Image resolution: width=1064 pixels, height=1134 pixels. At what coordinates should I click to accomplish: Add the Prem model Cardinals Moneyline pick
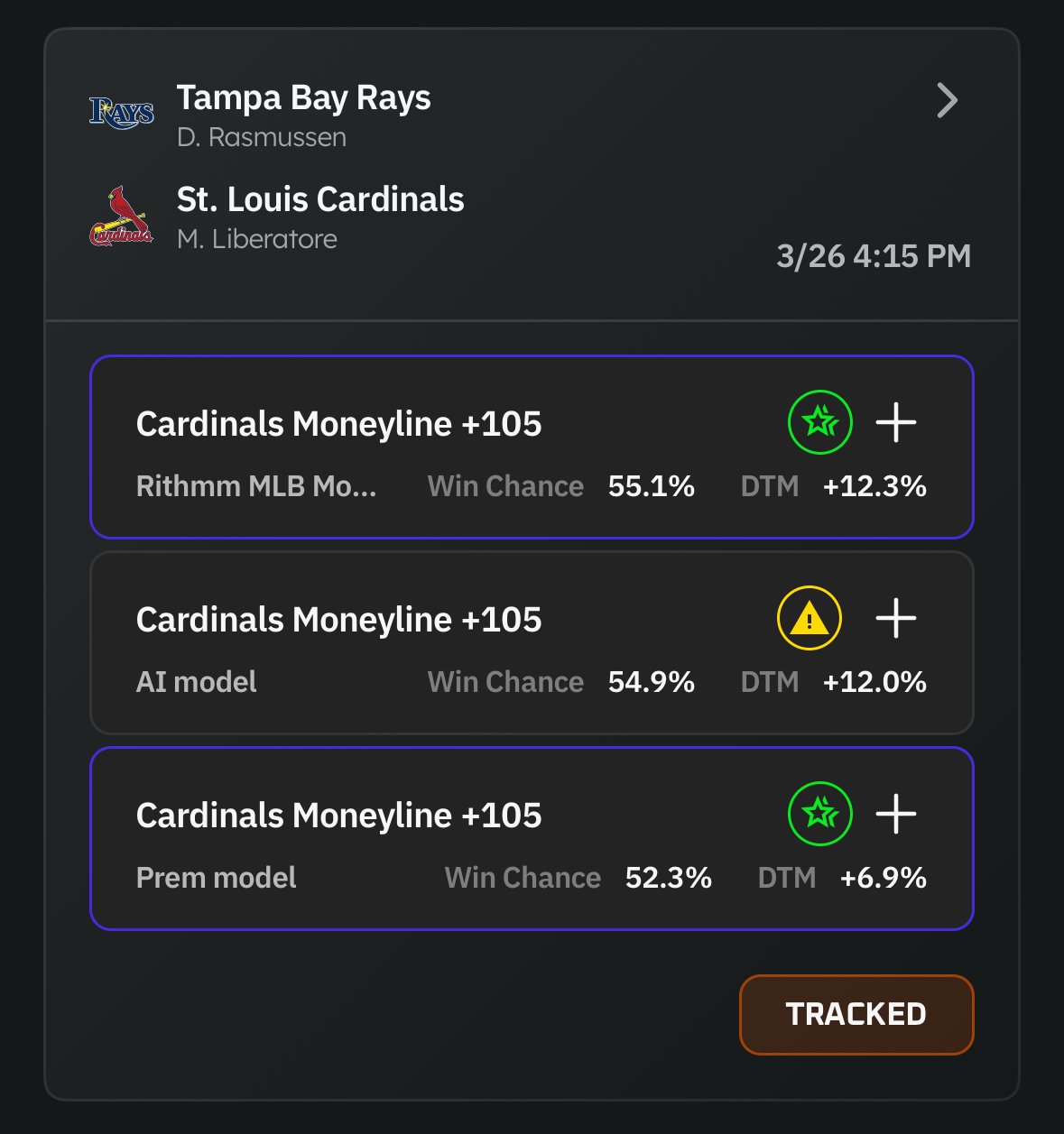(896, 814)
